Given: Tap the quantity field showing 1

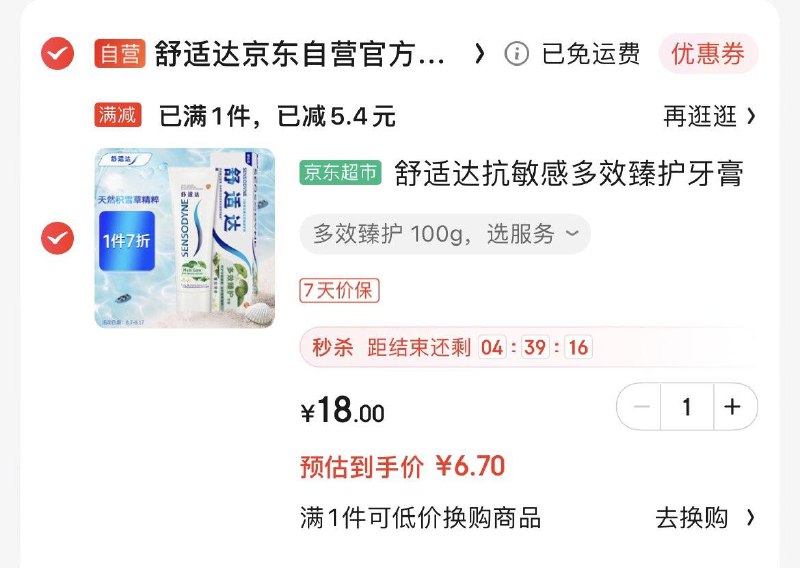Looking at the screenshot, I should coord(686,407).
